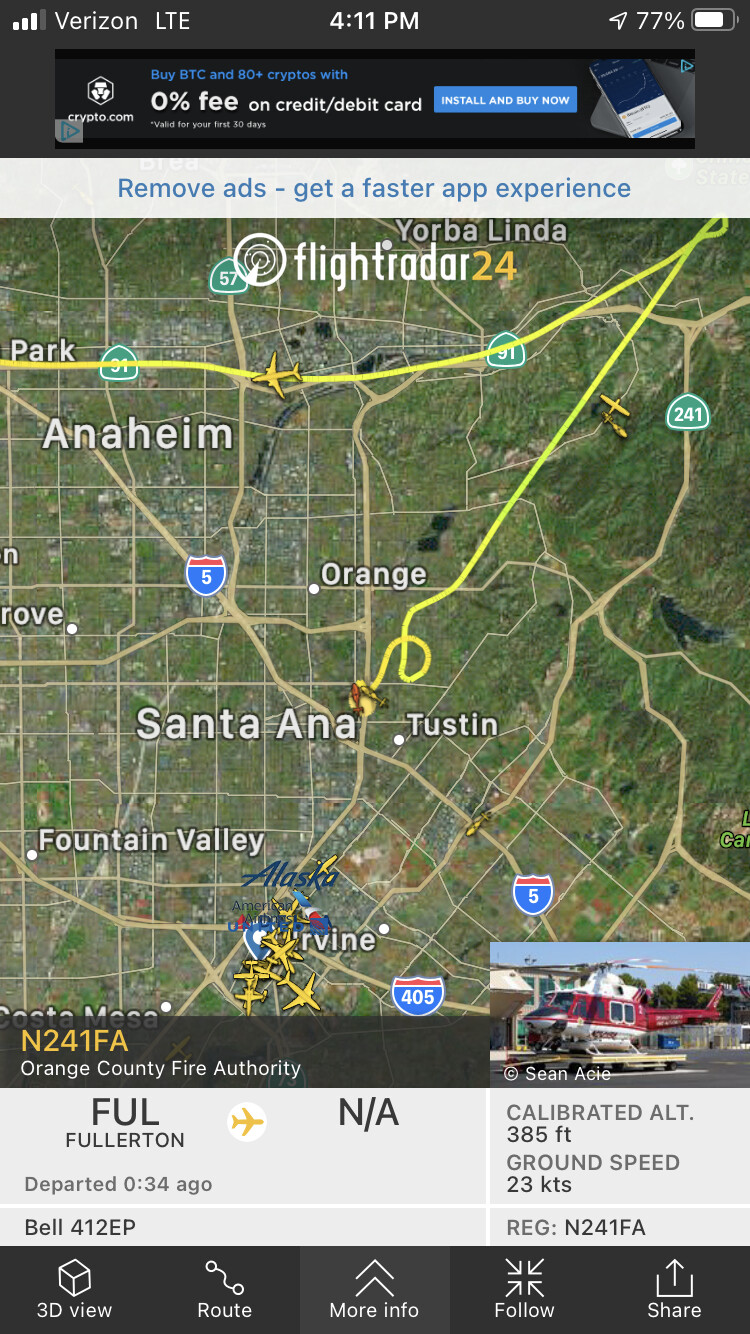
Task: Open the 3D view
Action: [75, 1290]
